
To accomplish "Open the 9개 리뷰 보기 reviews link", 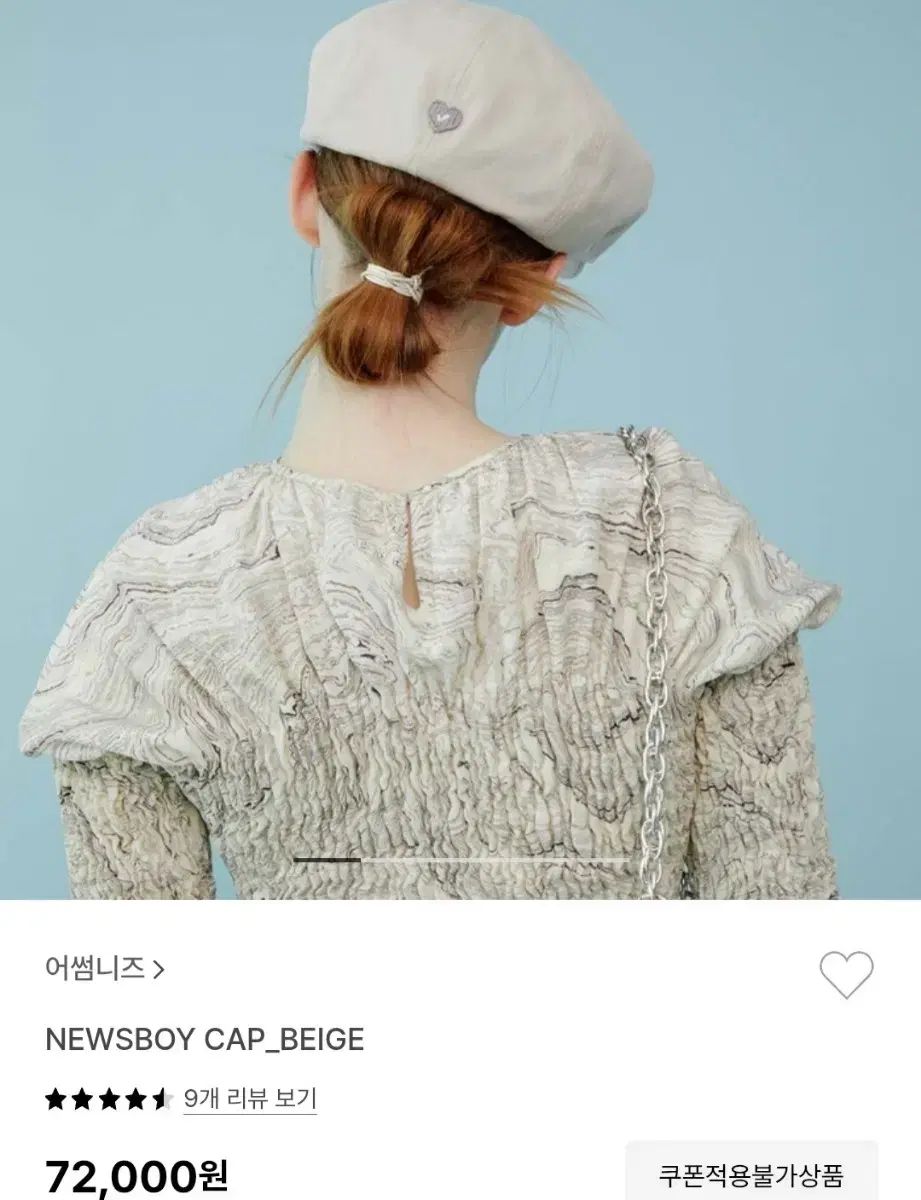I will pos(249,1100).
